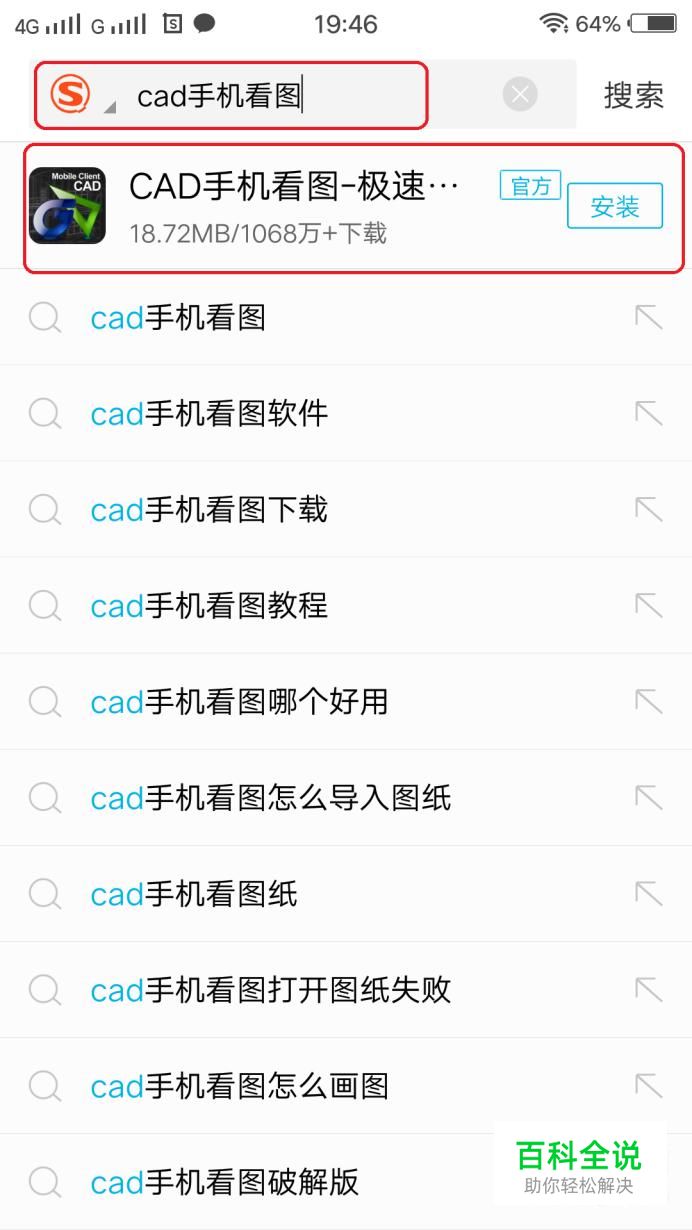This screenshot has width=692, height=1230.
Task: Open suggestion cad手机看图怎么导入图纸
Action: (x=270, y=798)
